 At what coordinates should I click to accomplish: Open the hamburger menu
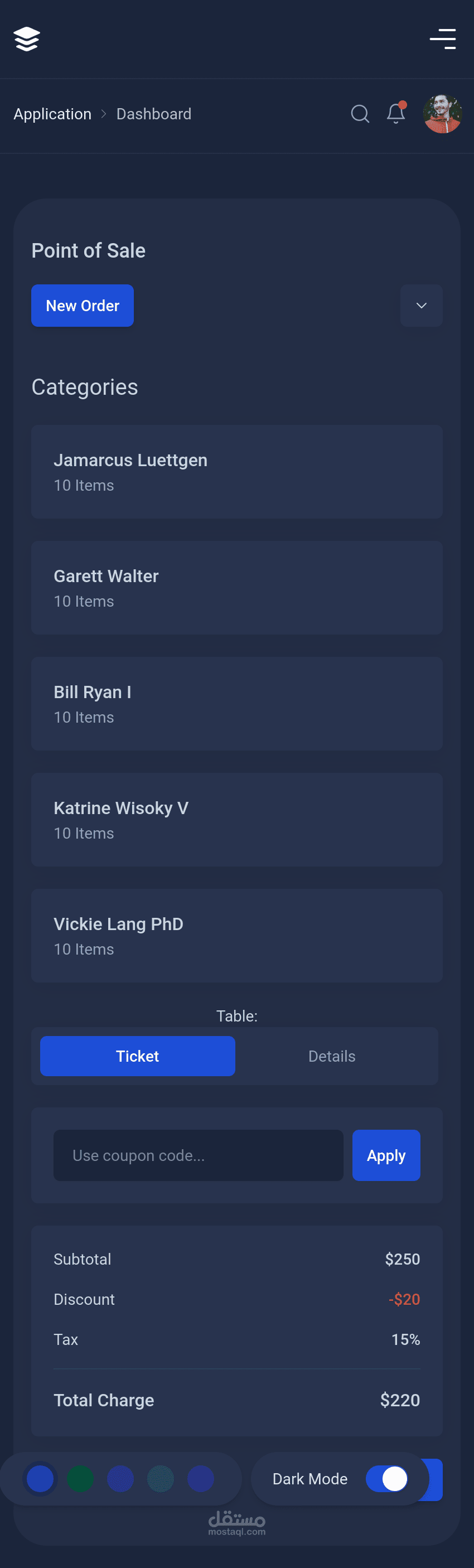click(442, 39)
